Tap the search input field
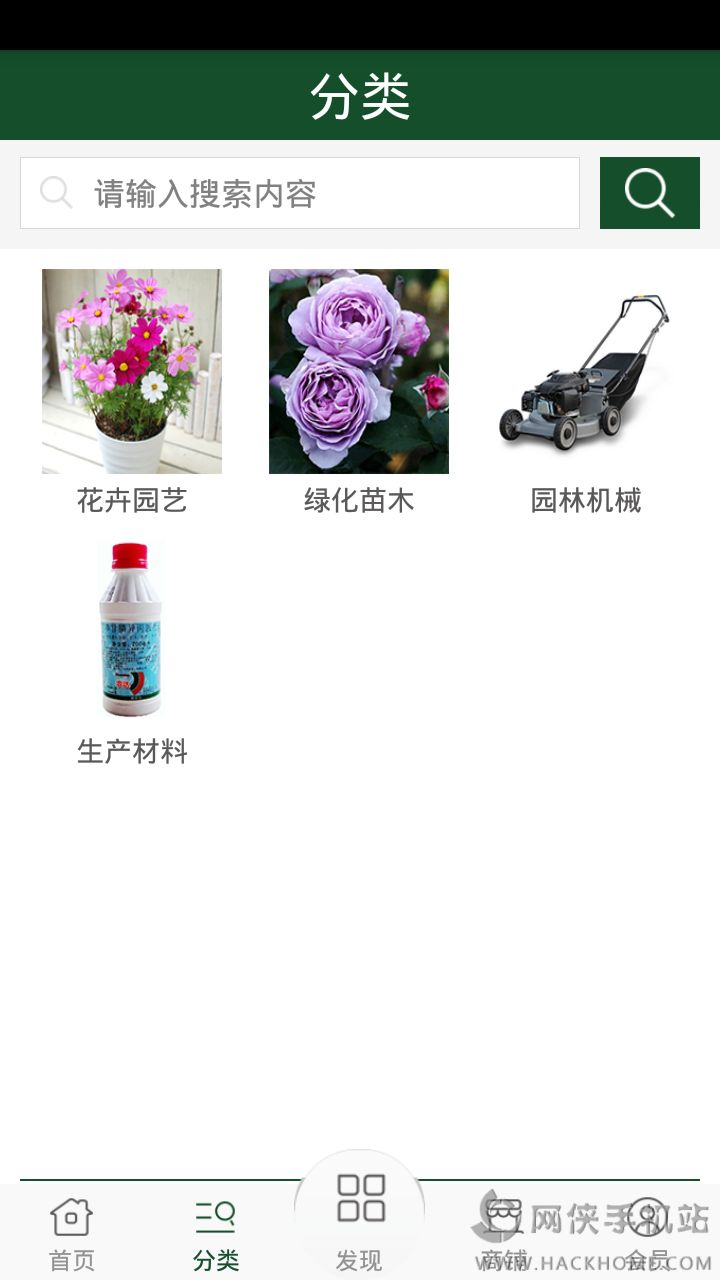 (300, 193)
